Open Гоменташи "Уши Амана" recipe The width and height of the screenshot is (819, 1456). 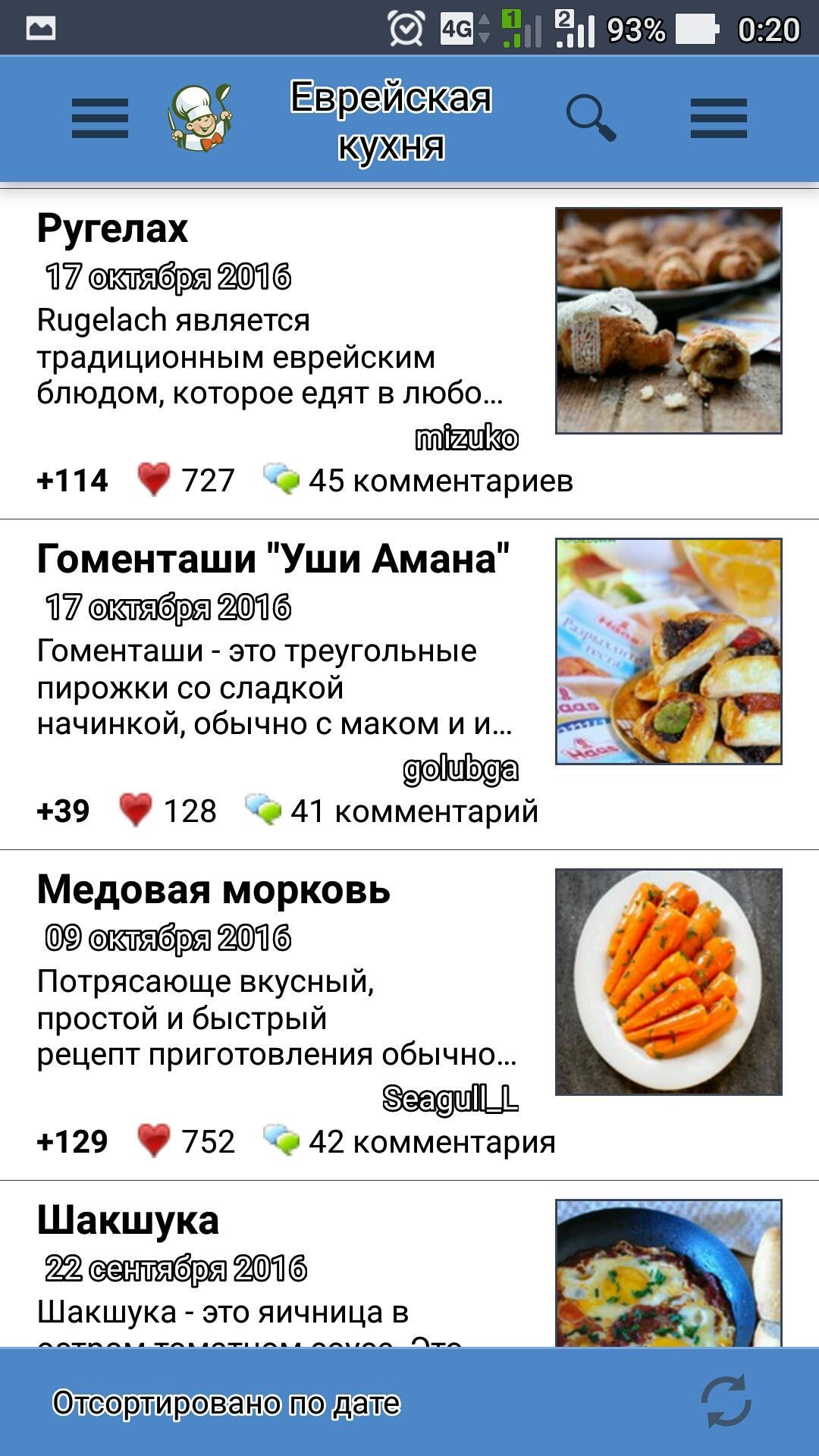(273, 559)
